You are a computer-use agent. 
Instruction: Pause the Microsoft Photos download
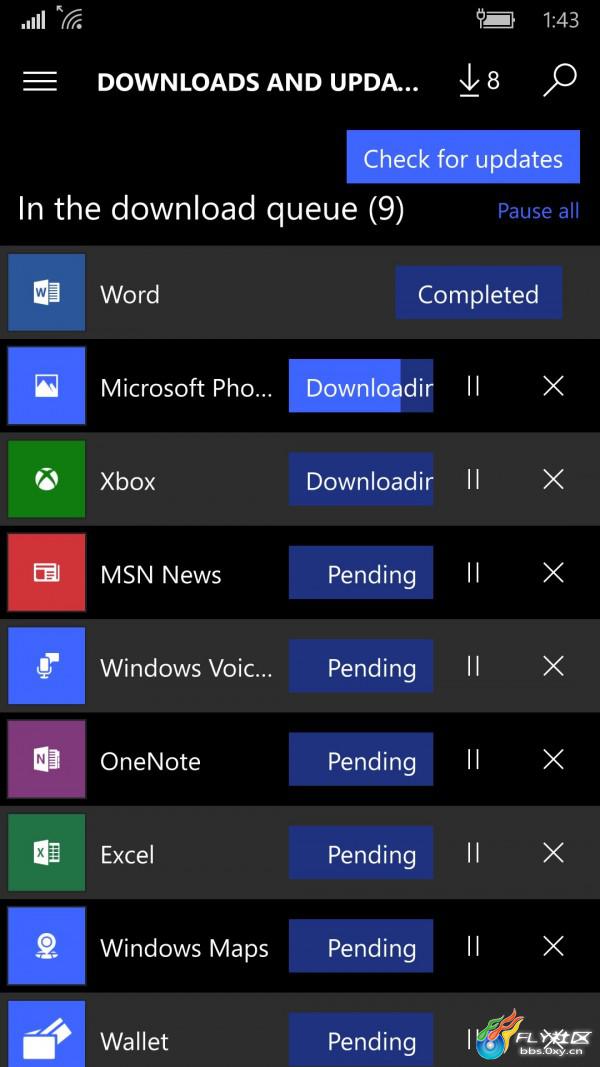click(473, 387)
